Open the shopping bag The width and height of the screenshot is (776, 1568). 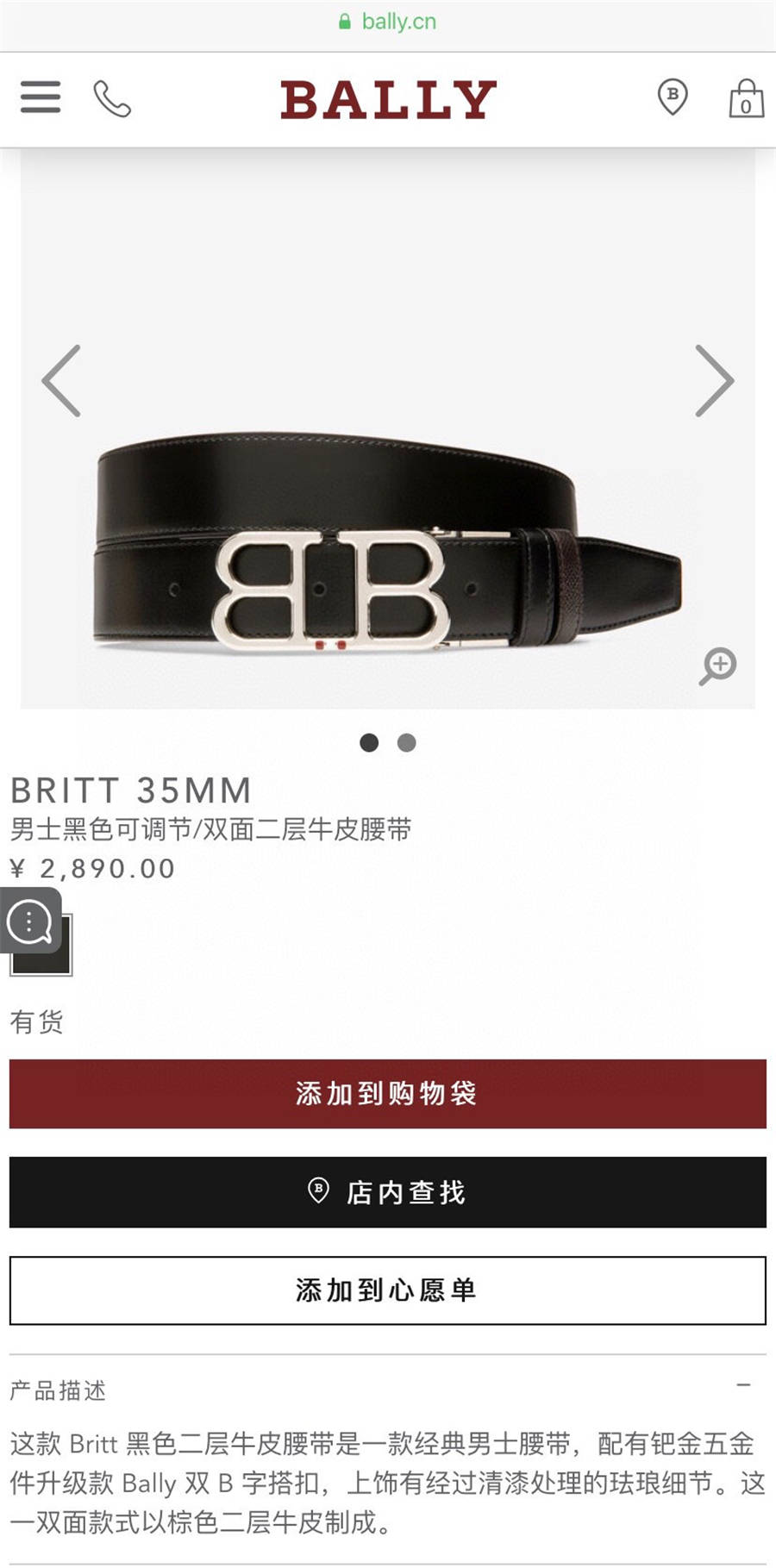[x=746, y=98]
